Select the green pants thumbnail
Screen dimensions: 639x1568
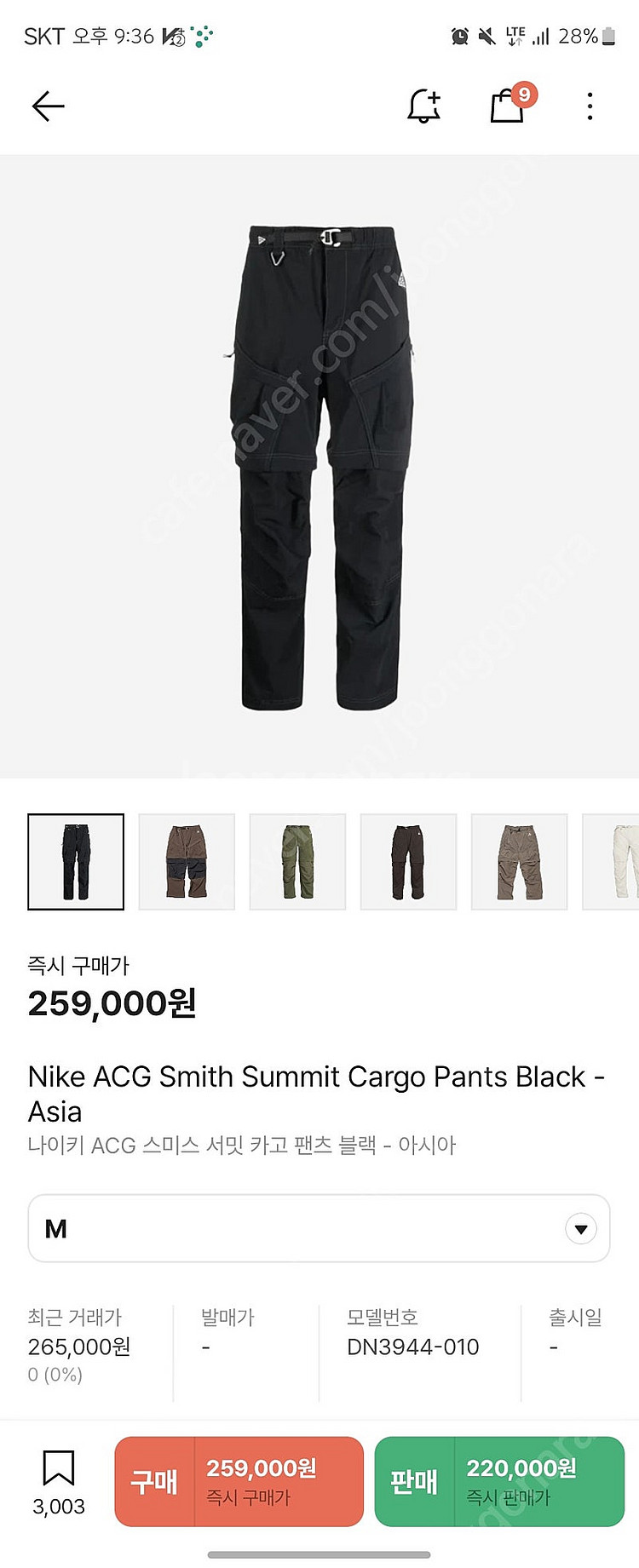tap(297, 861)
